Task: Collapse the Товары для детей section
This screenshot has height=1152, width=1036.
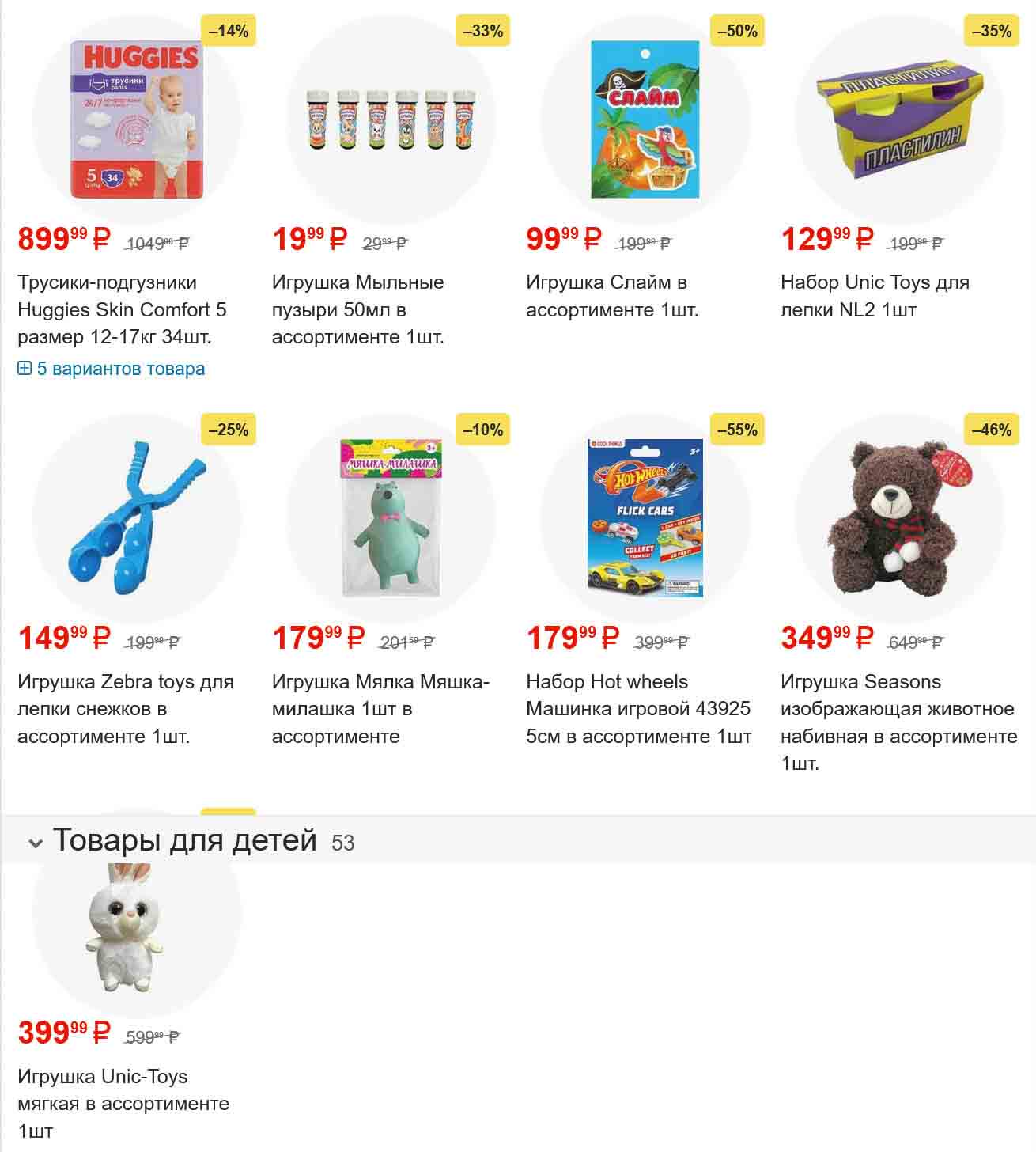Action: (x=36, y=843)
